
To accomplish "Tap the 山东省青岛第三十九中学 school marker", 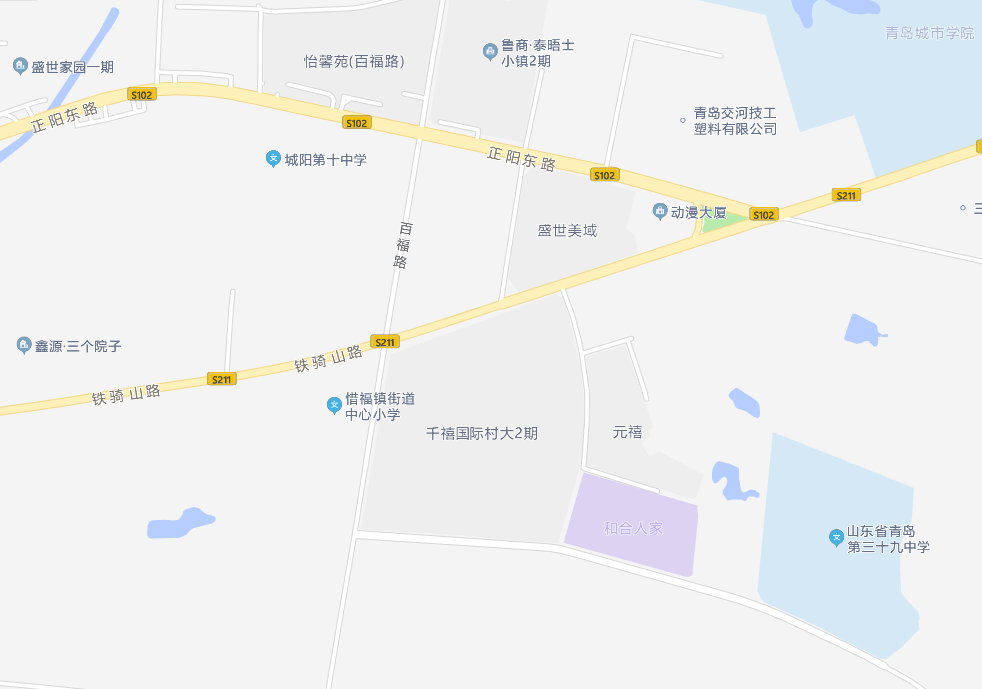I will (836, 538).
